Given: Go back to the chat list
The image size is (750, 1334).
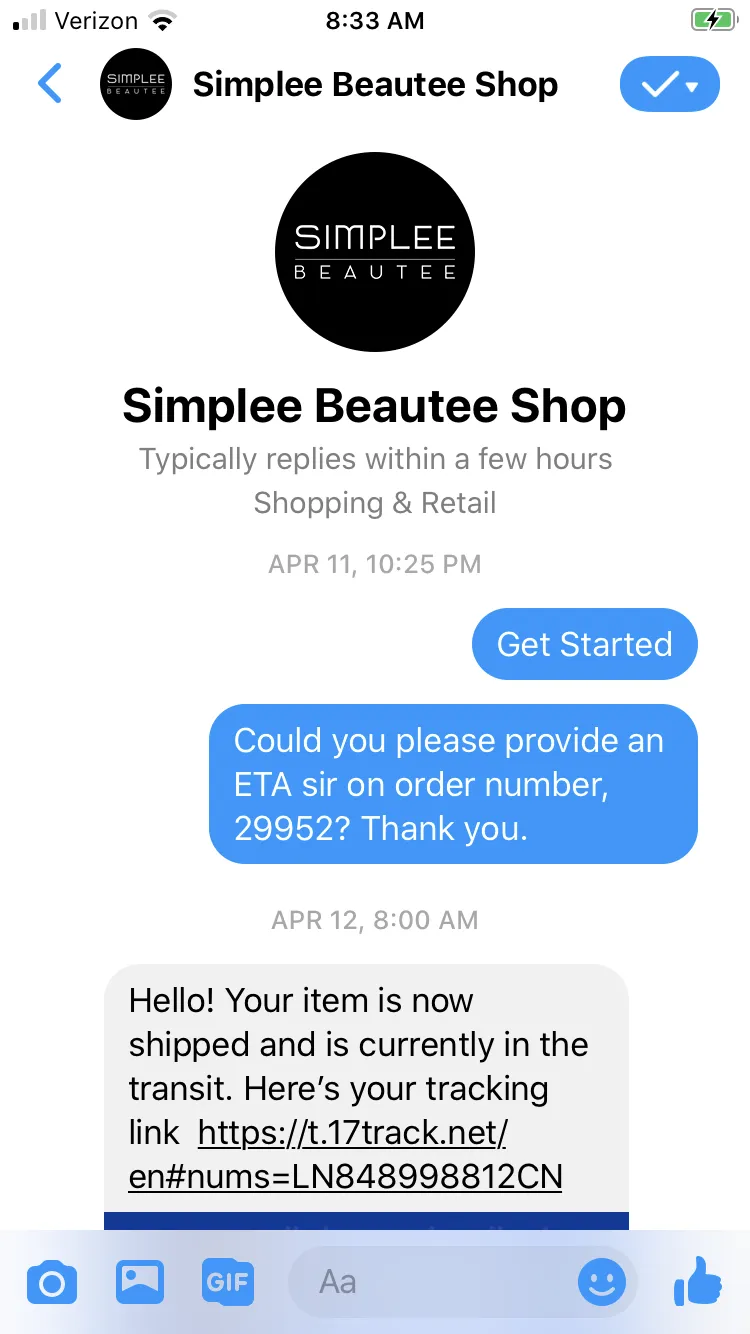Looking at the screenshot, I should [50, 84].
